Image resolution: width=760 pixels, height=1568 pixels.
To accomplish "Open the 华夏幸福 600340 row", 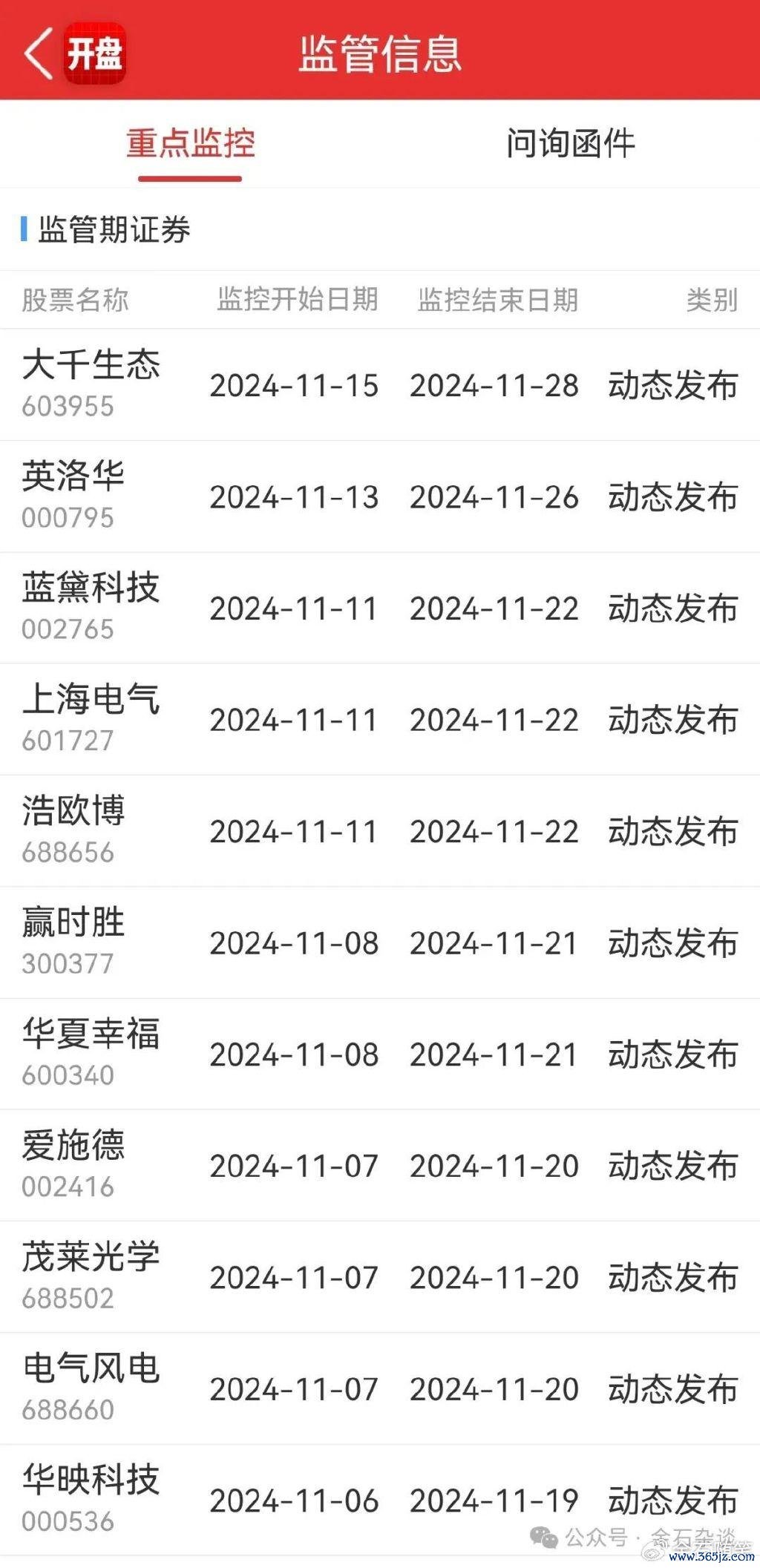I will [380, 1054].
